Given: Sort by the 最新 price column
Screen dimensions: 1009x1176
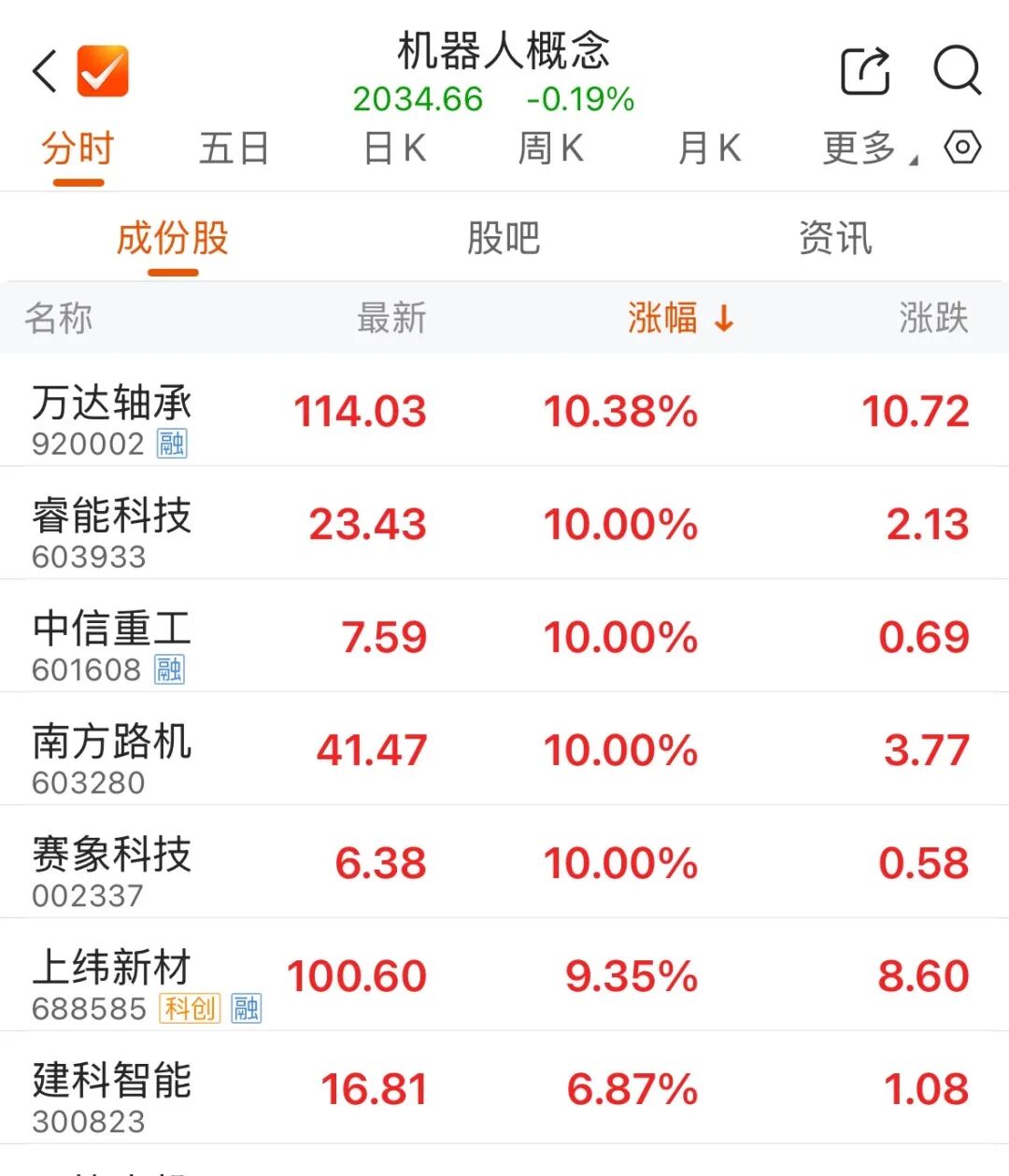Looking at the screenshot, I should (x=391, y=319).
